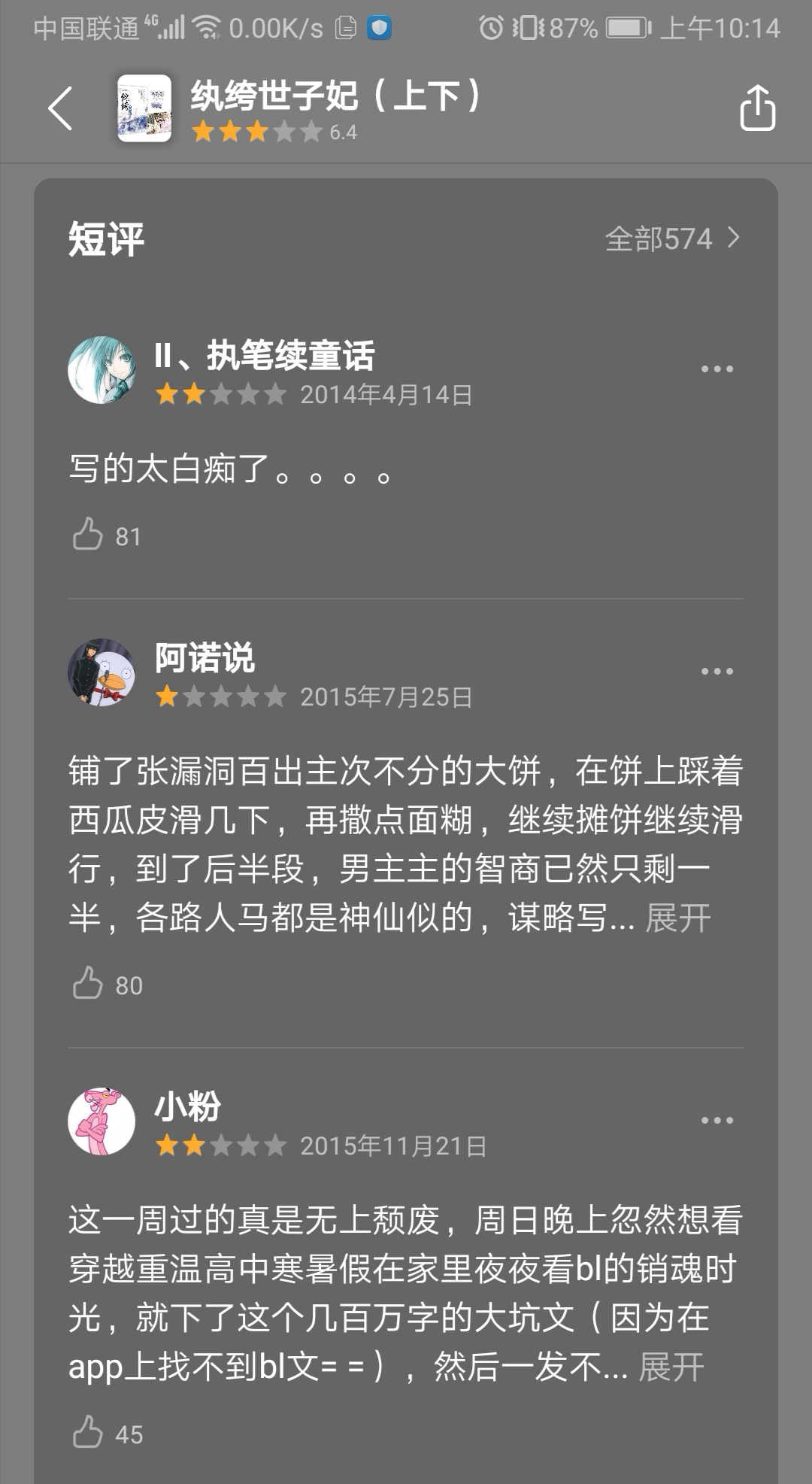Open more options for II、执笔续童话's review
The height and width of the screenshot is (1484, 812).
[717, 369]
